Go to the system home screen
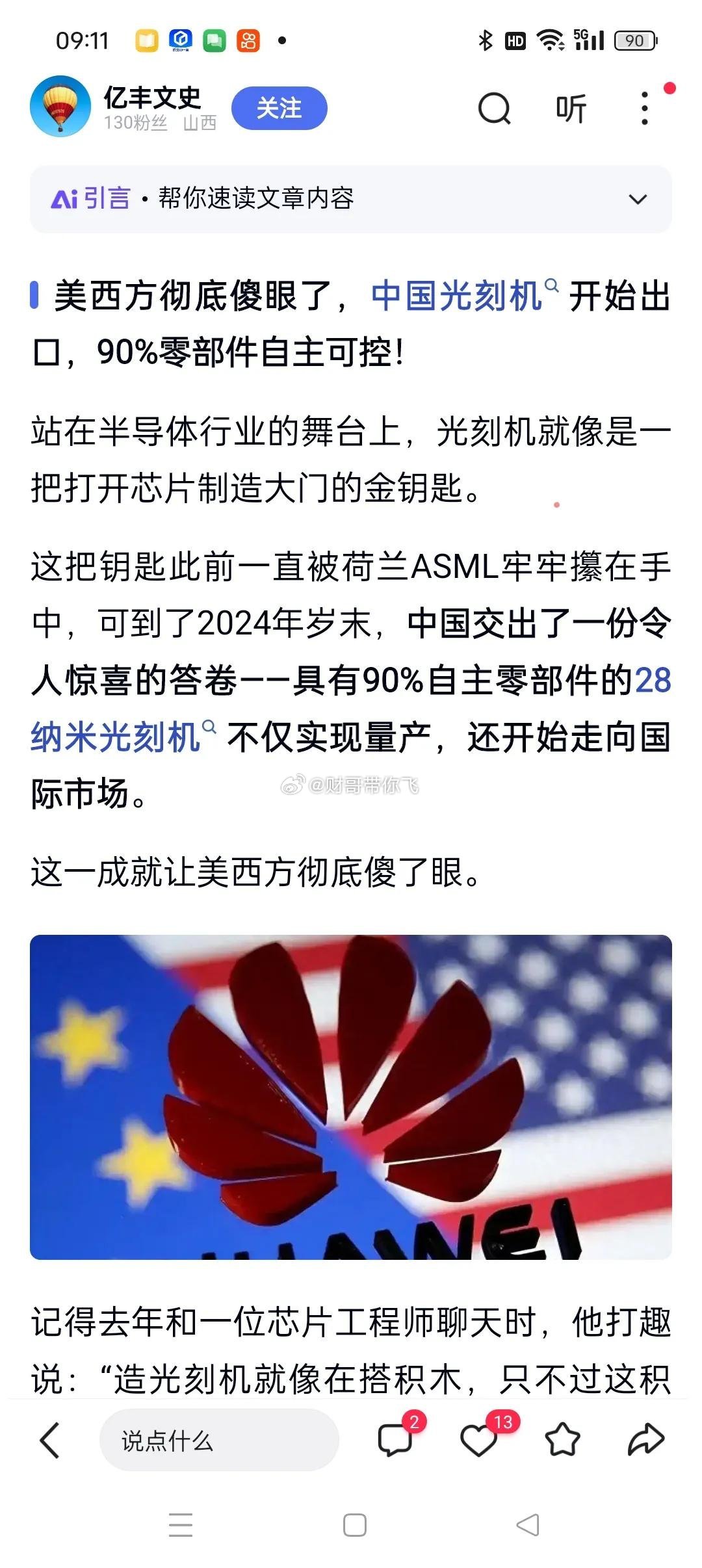This screenshot has height=1568, width=702. tap(354, 1525)
